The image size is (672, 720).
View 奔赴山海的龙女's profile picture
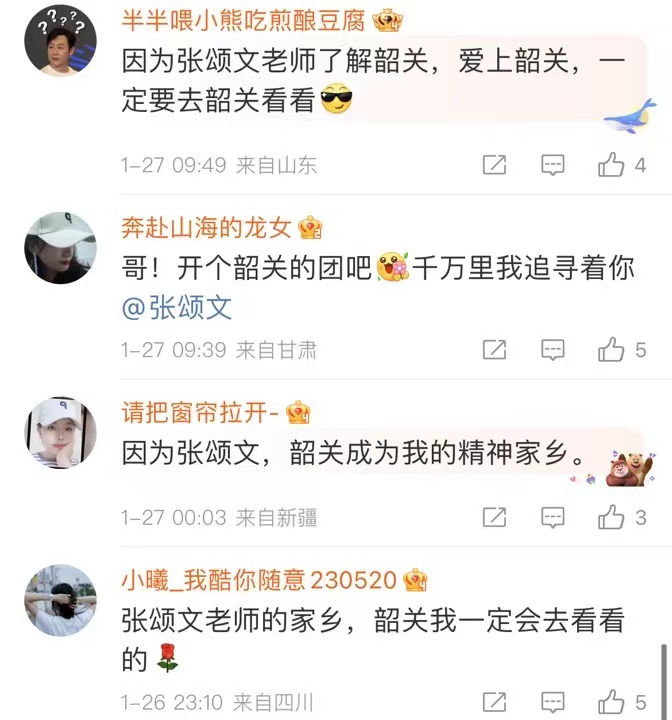[x=60, y=248]
